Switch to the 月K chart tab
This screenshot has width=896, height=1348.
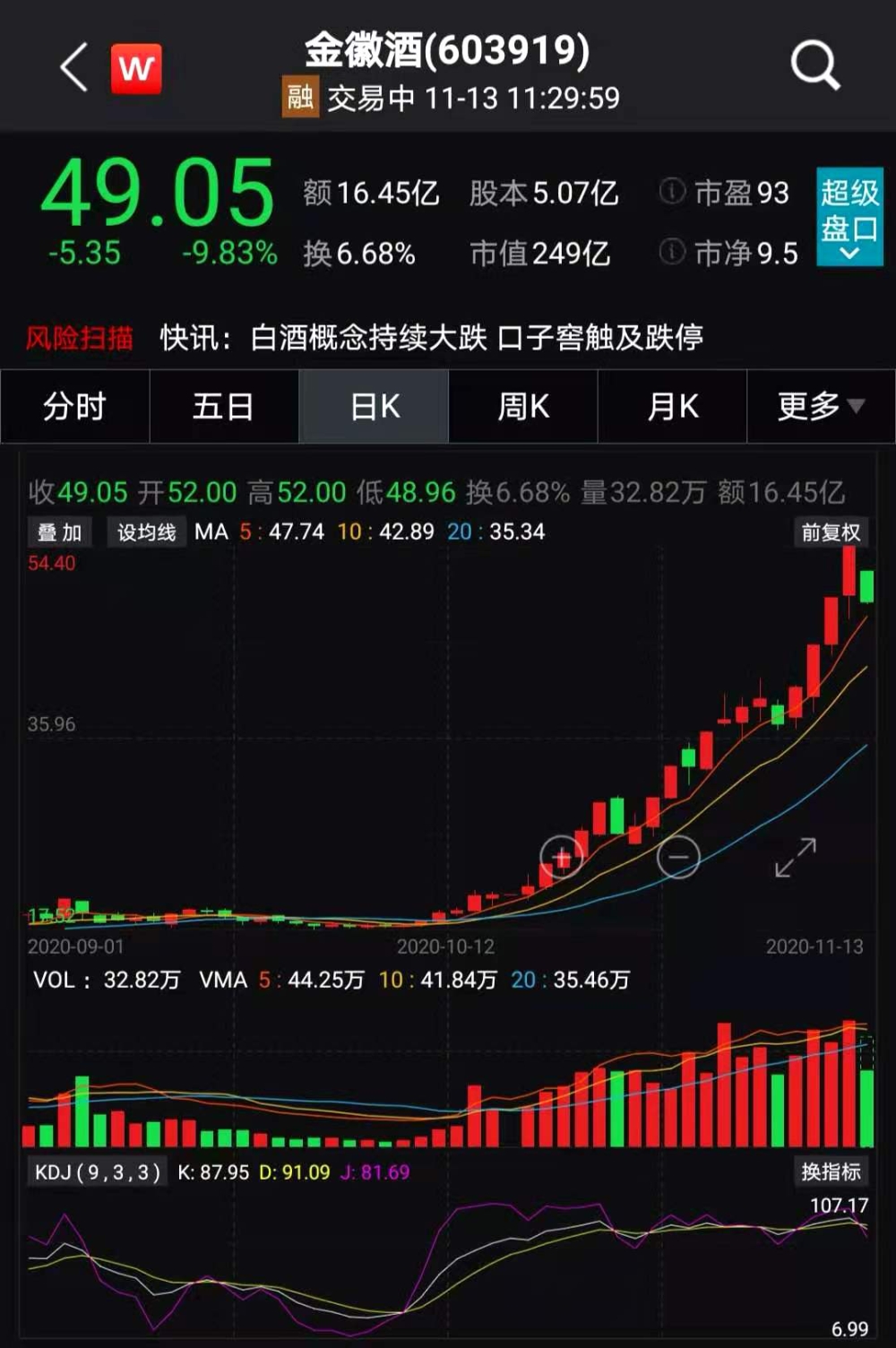[x=672, y=407]
